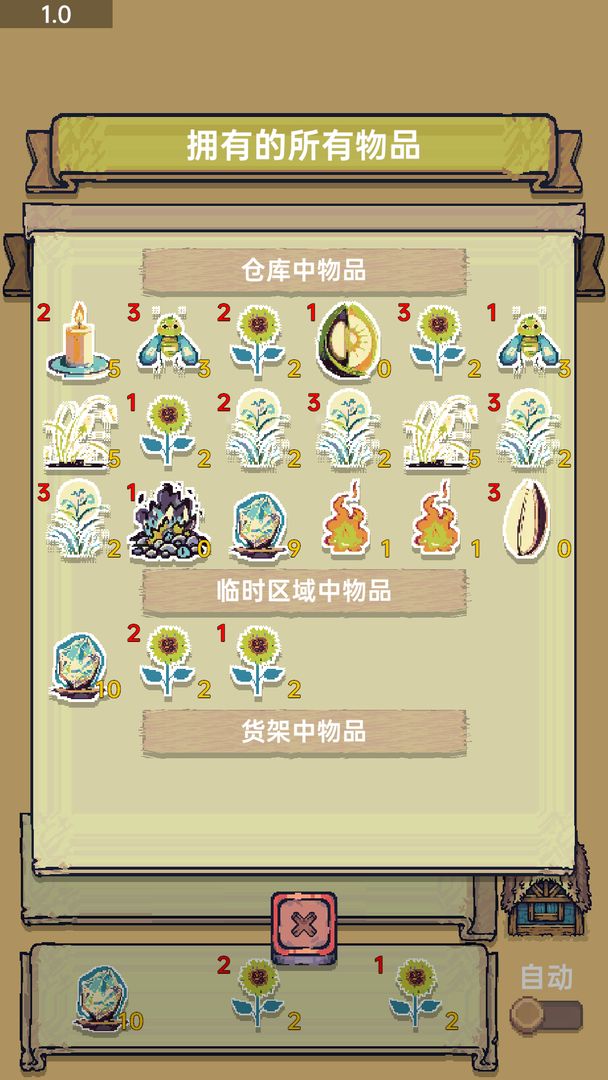
Task: Select the candle item in the warehouse
Action: [x=76, y=344]
